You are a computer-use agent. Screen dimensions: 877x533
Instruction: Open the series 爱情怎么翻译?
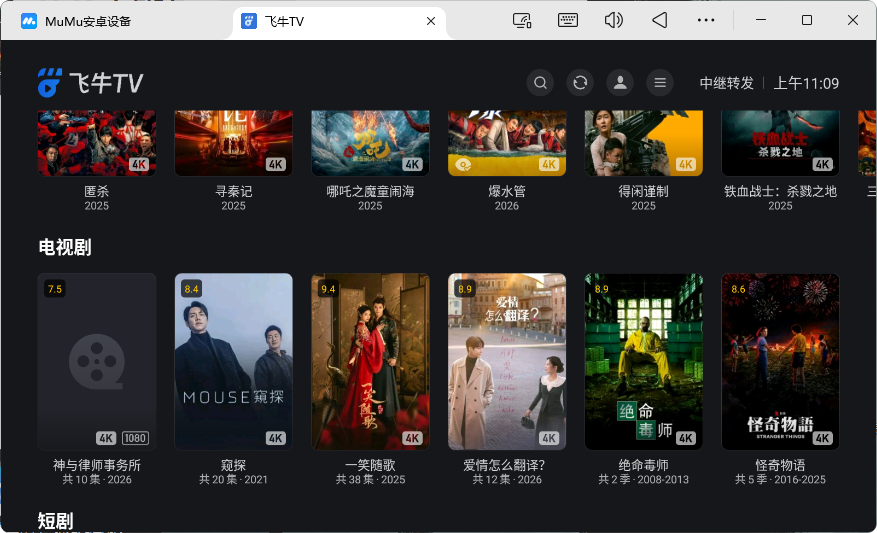507,361
